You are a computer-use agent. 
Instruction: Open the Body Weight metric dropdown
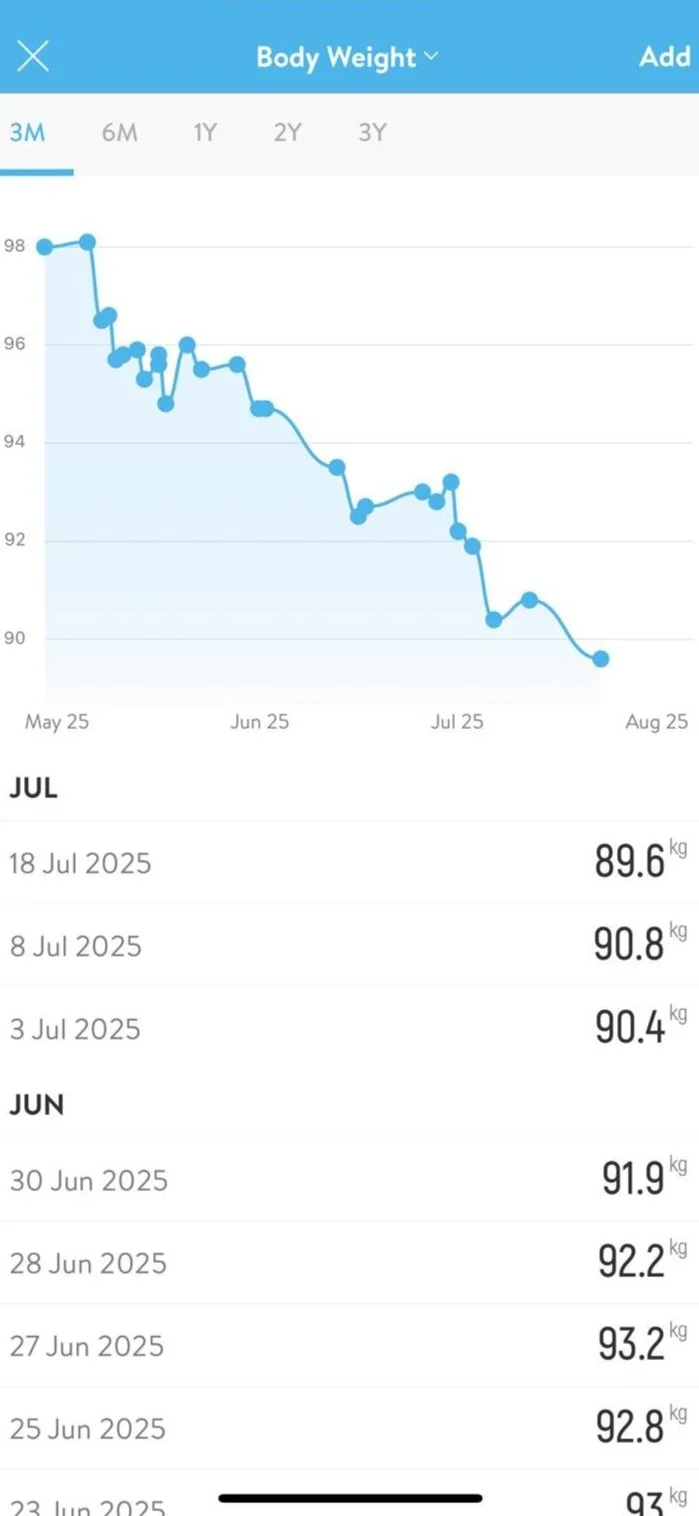pyautogui.click(x=347, y=57)
